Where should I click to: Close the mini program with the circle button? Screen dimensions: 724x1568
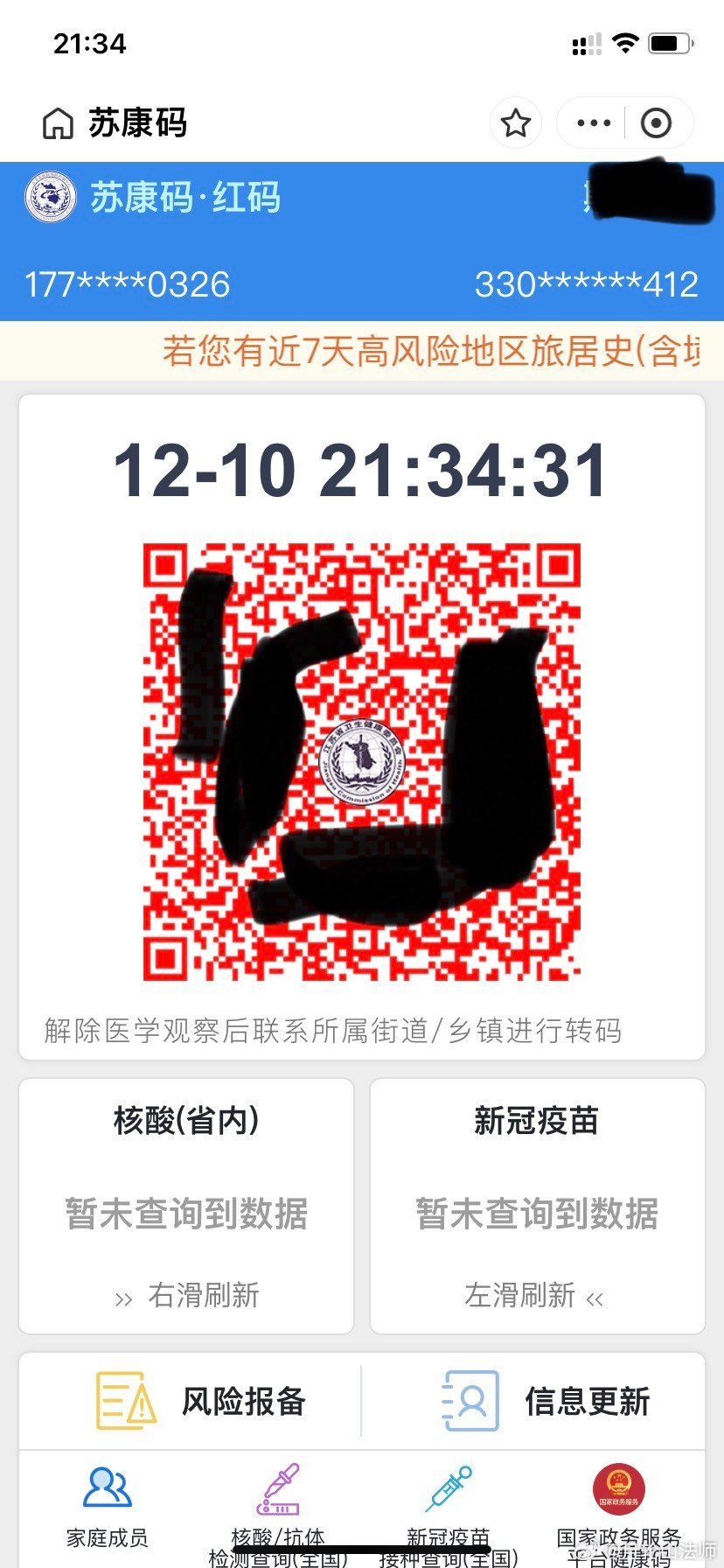[656, 123]
